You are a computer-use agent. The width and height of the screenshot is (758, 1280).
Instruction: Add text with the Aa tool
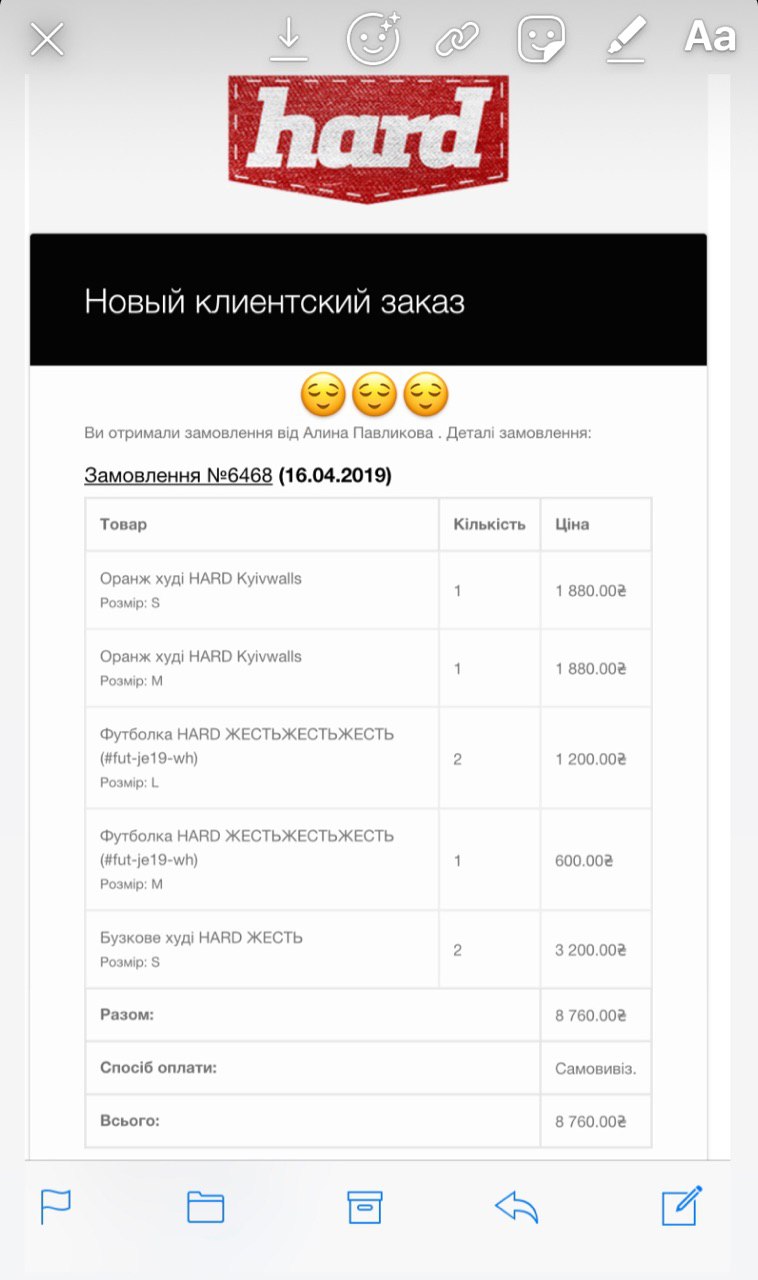pos(710,38)
